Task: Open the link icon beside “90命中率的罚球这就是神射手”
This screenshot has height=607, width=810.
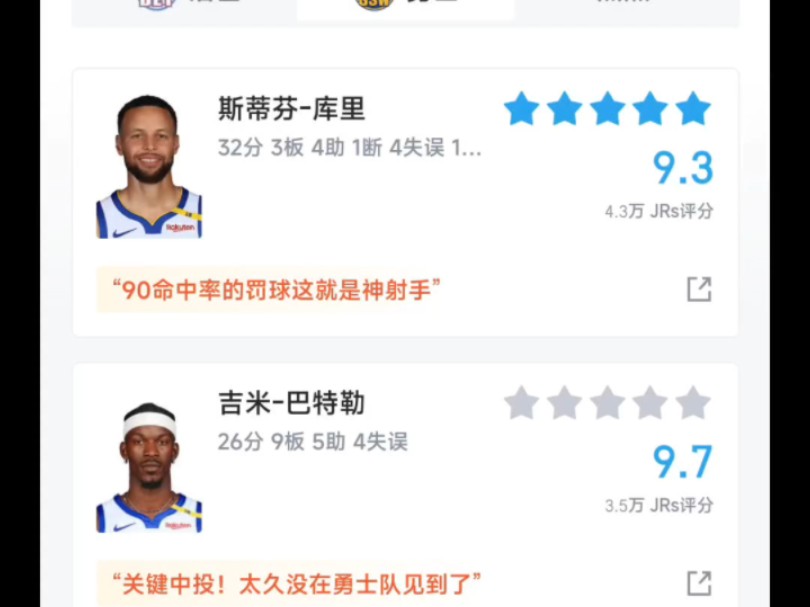Action: pos(699,290)
